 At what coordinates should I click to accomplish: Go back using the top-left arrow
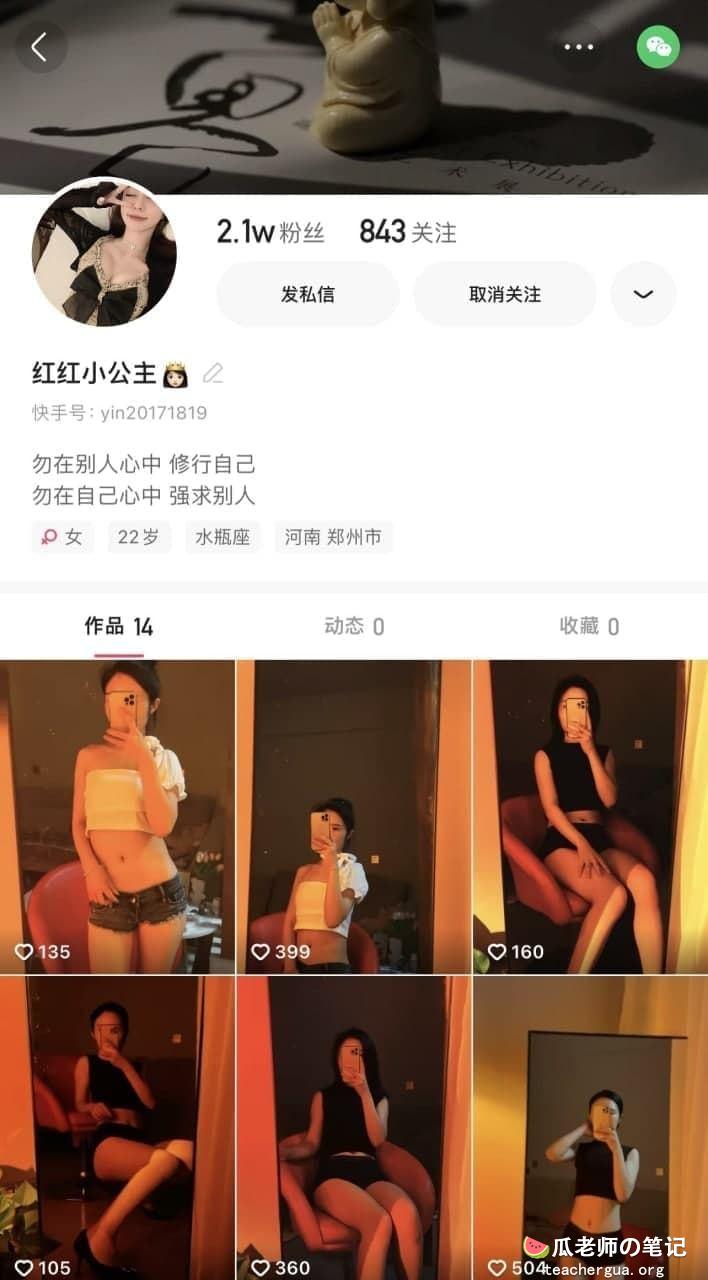[x=40, y=47]
